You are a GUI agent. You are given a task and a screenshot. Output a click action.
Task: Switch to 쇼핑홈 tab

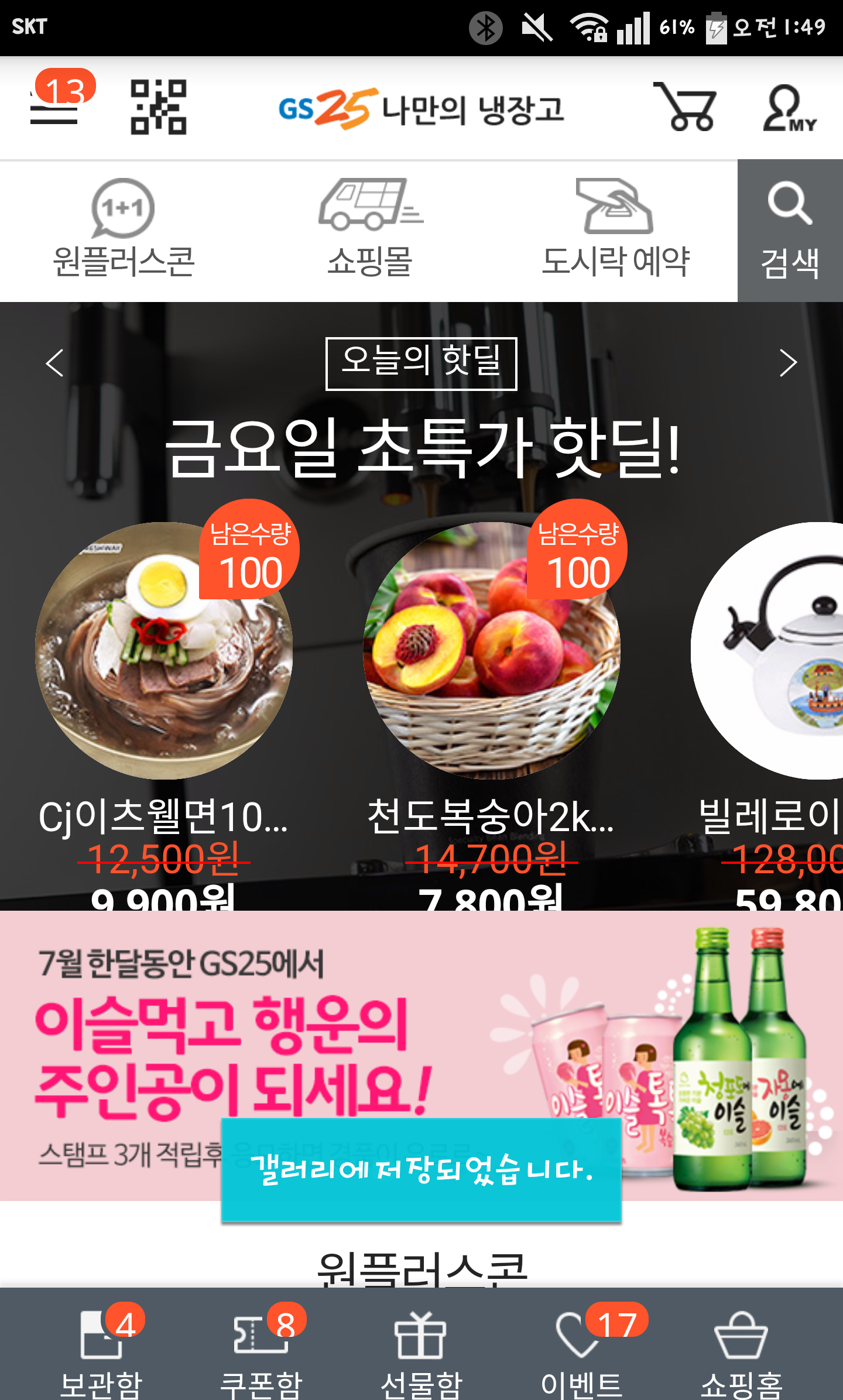point(741,1350)
